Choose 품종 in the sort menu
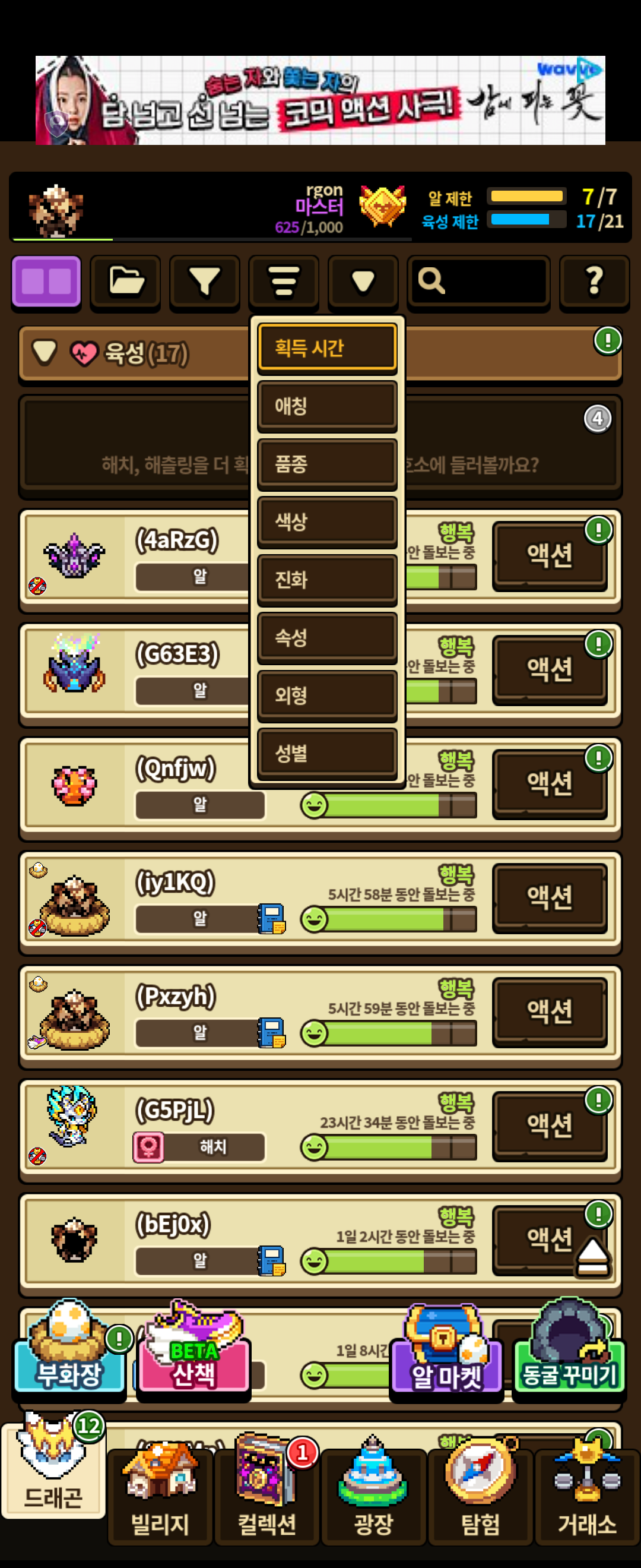The image size is (641, 1568). (326, 464)
